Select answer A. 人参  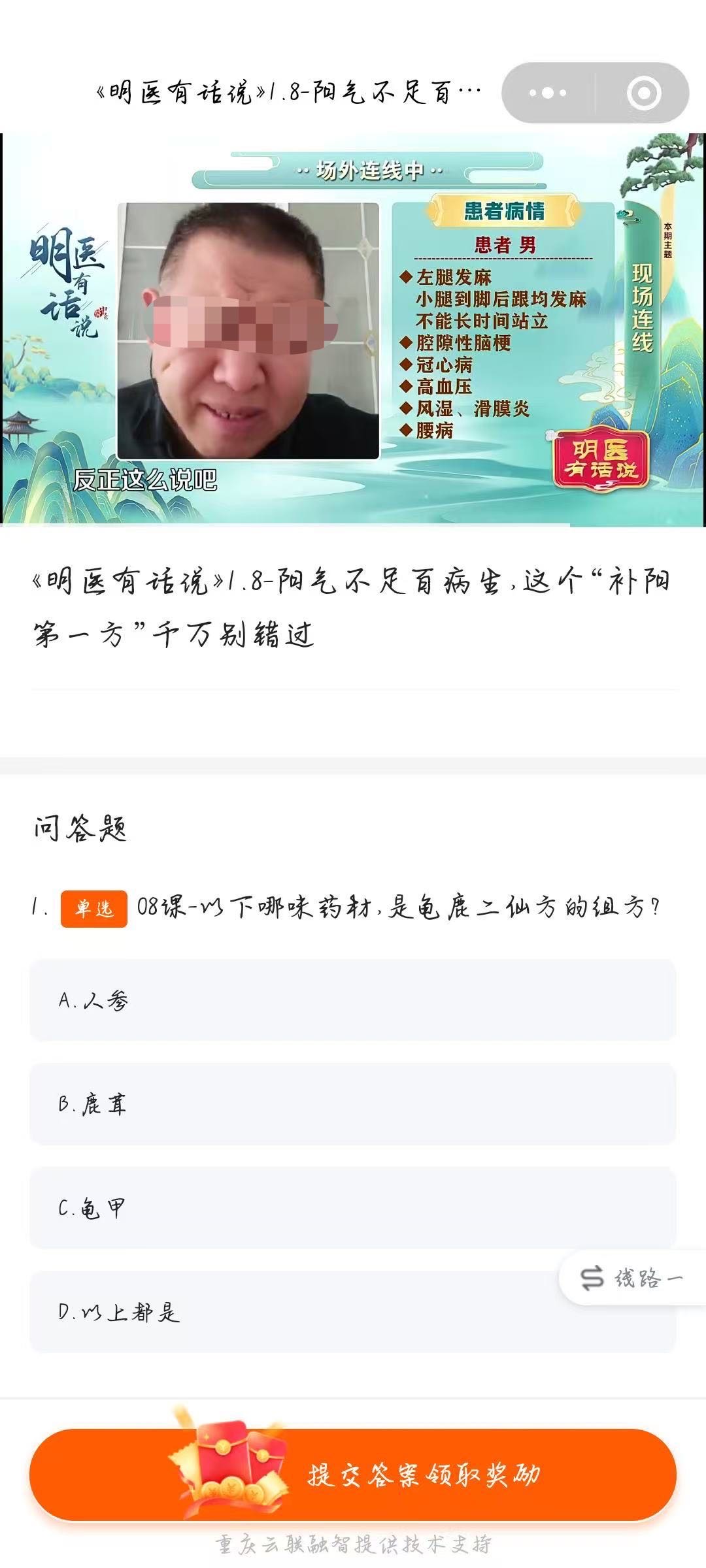pyautogui.click(x=353, y=1000)
